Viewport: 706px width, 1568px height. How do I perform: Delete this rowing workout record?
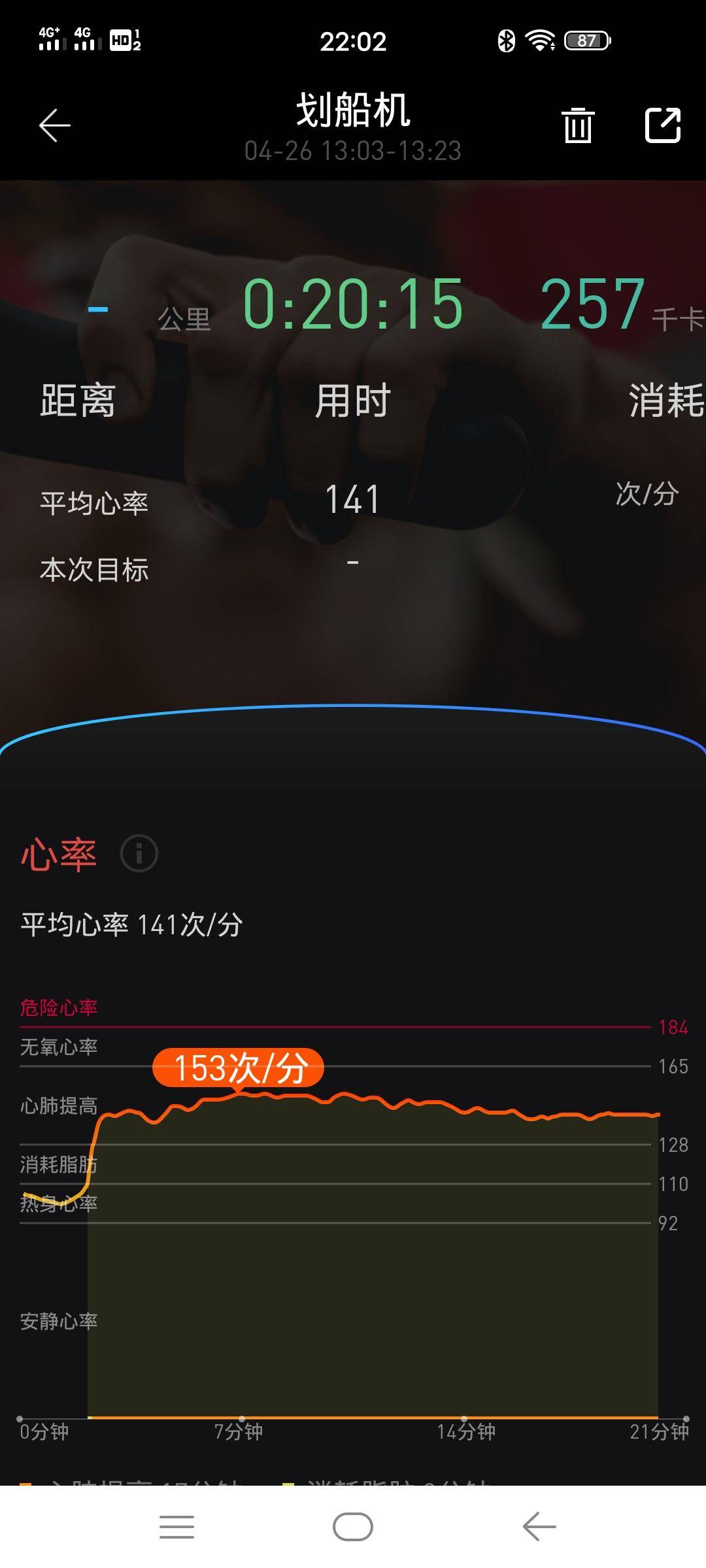coord(577,124)
